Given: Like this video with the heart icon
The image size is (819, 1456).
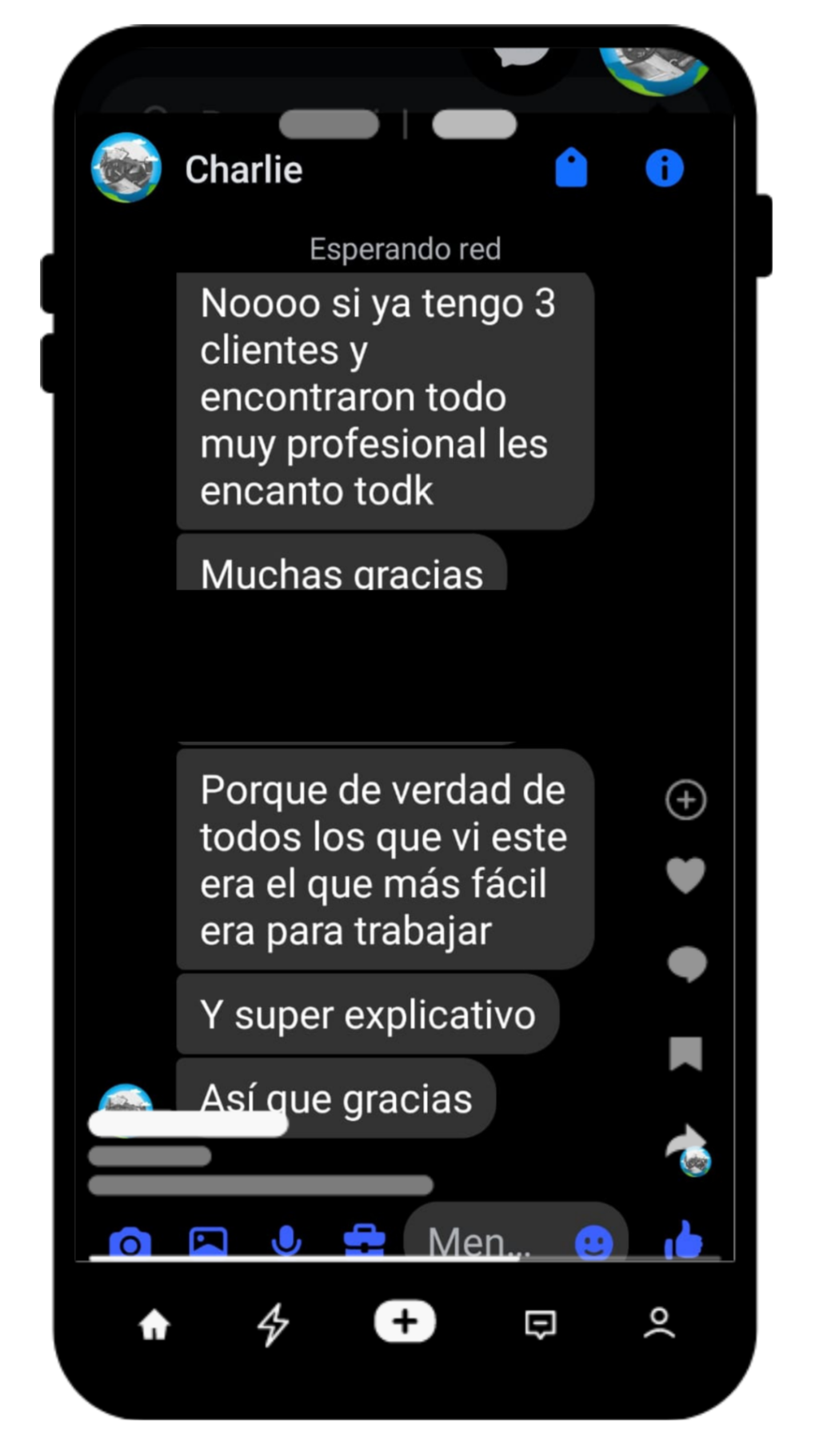Looking at the screenshot, I should click(x=685, y=875).
